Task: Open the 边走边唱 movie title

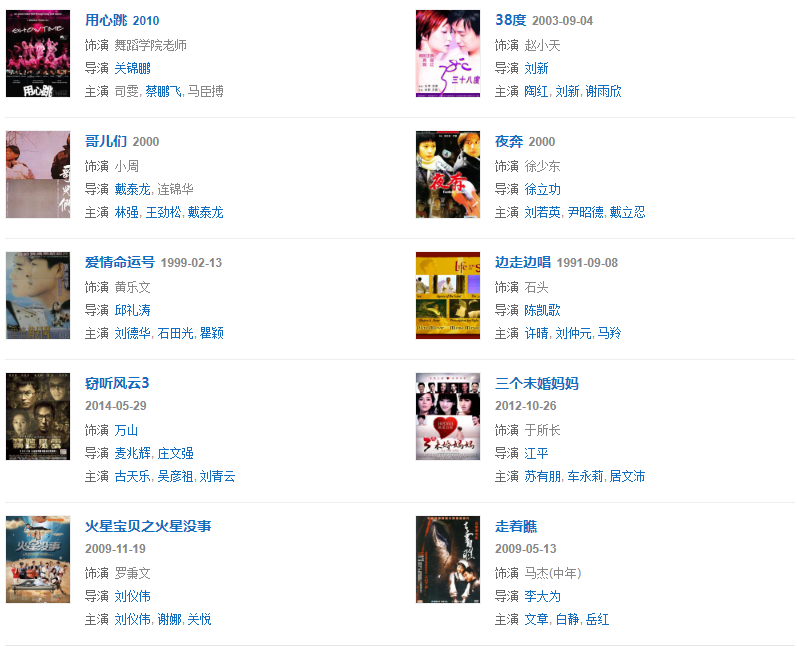Action: [x=522, y=262]
